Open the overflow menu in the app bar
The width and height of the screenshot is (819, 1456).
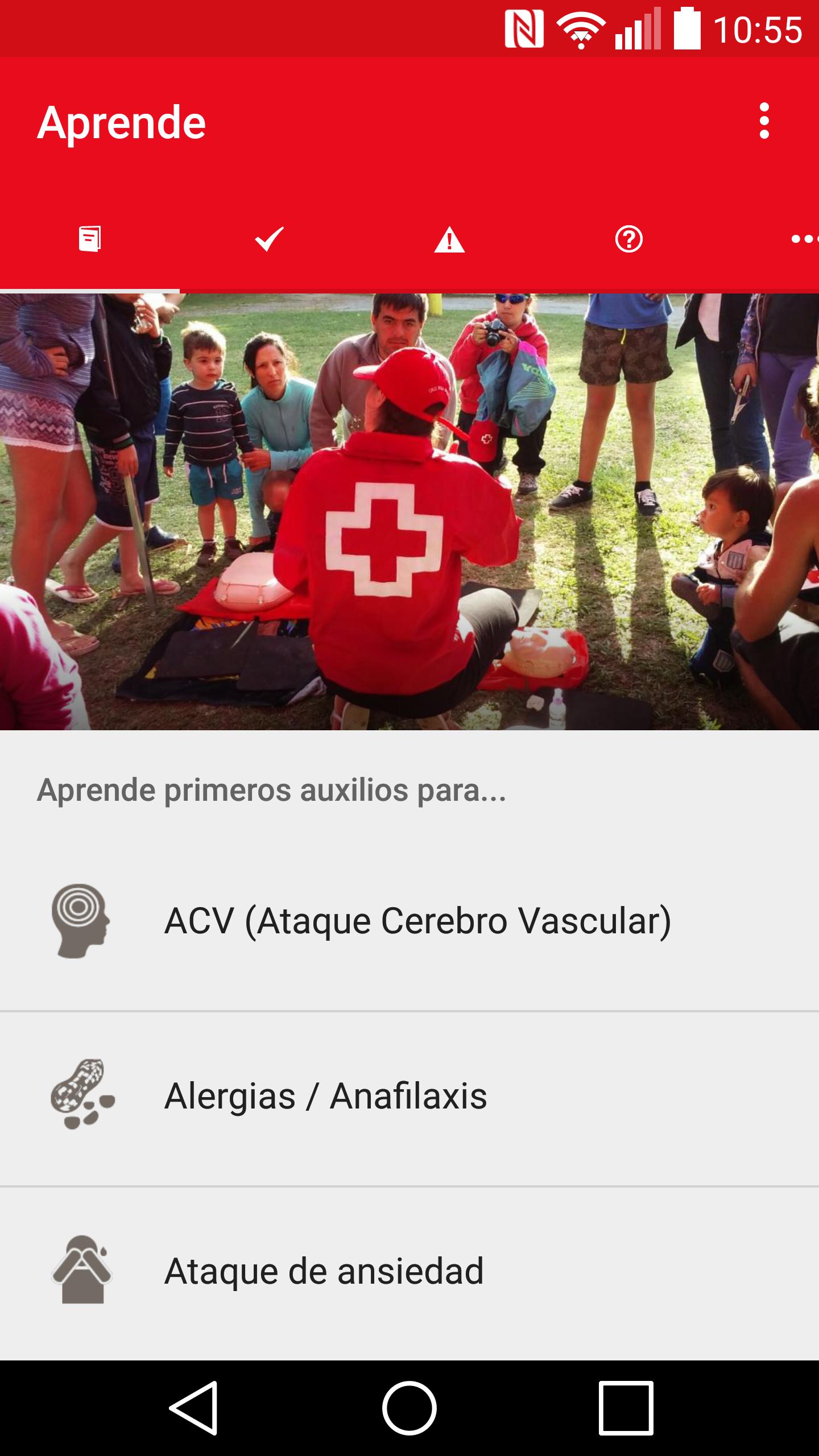coord(764,121)
